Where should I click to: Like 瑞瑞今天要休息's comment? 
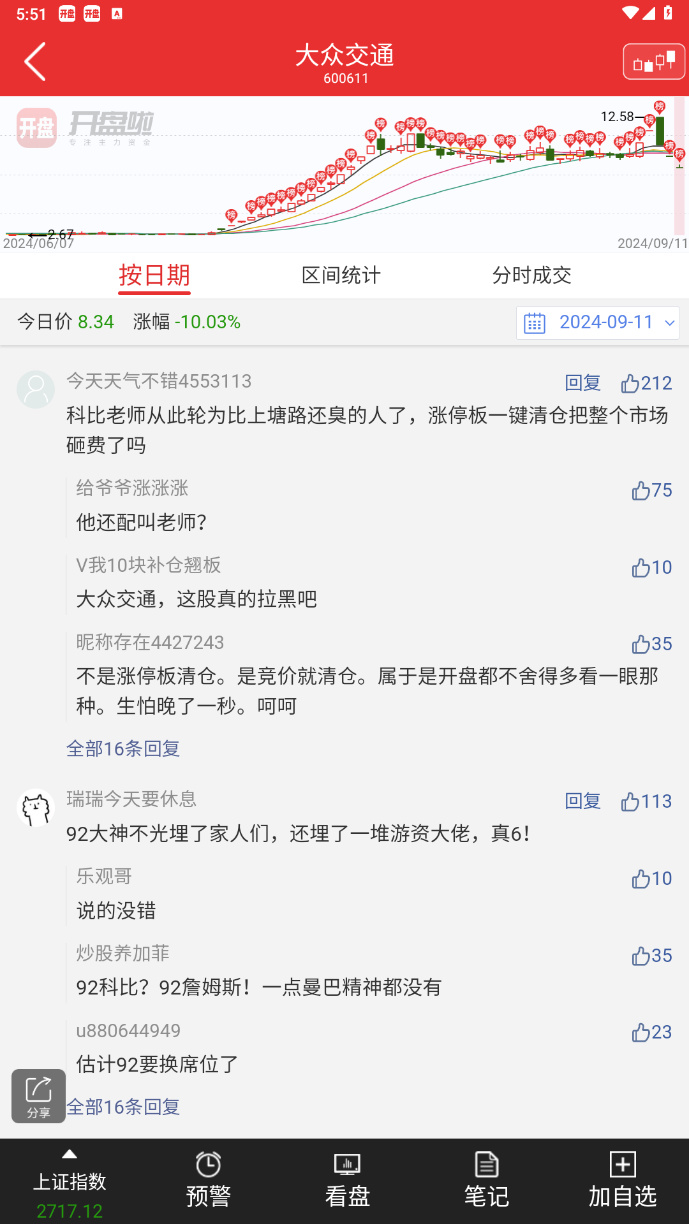(645, 801)
